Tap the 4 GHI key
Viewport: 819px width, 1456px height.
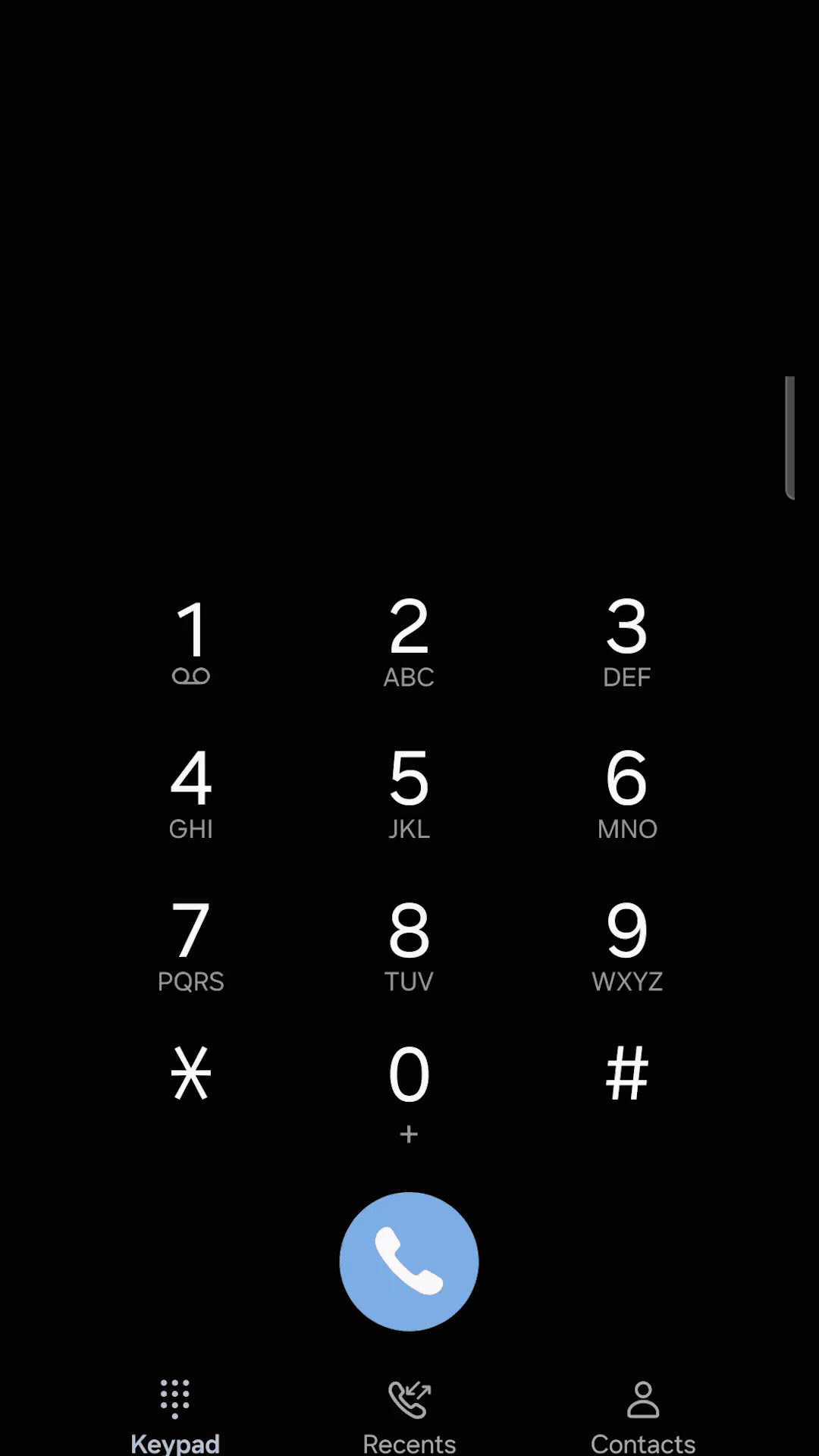pyautogui.click(x=191, y=792)
